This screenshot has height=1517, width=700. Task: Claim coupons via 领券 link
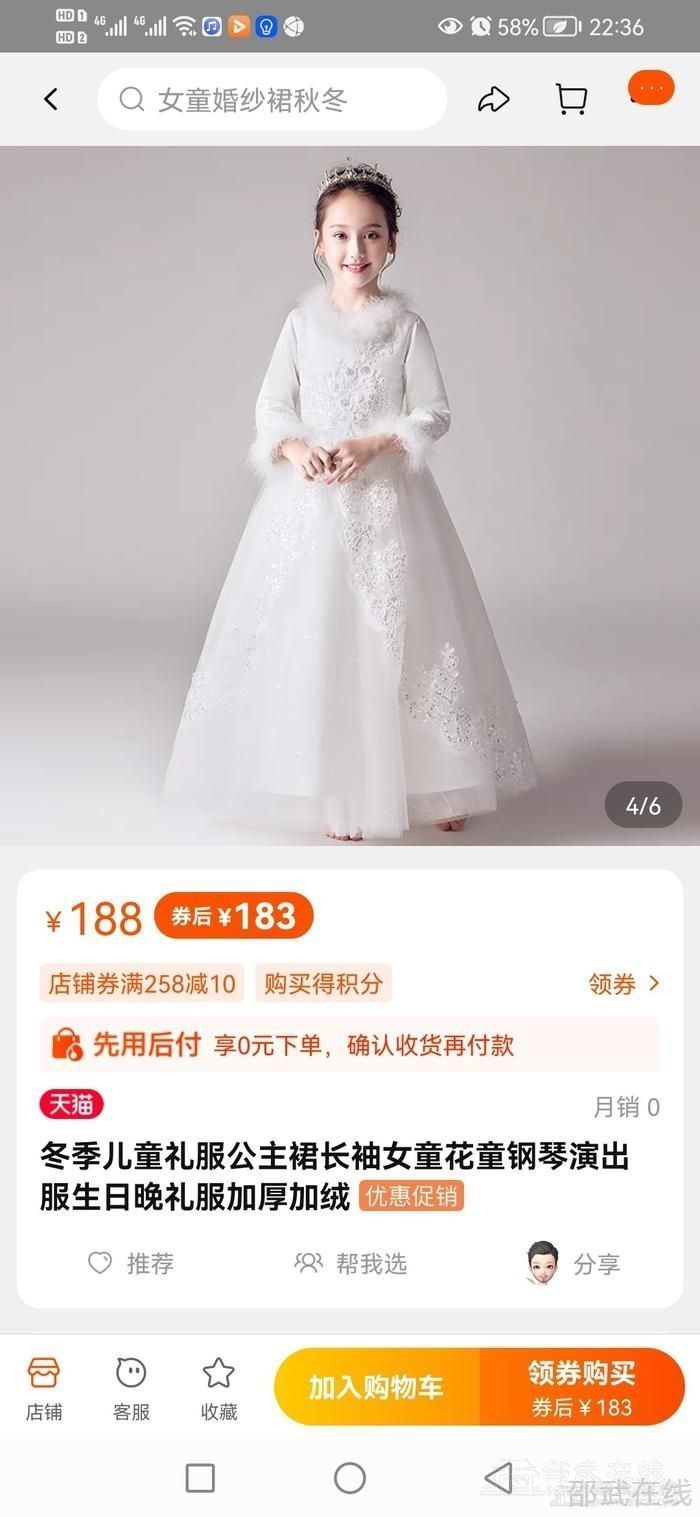pos(624,984)
